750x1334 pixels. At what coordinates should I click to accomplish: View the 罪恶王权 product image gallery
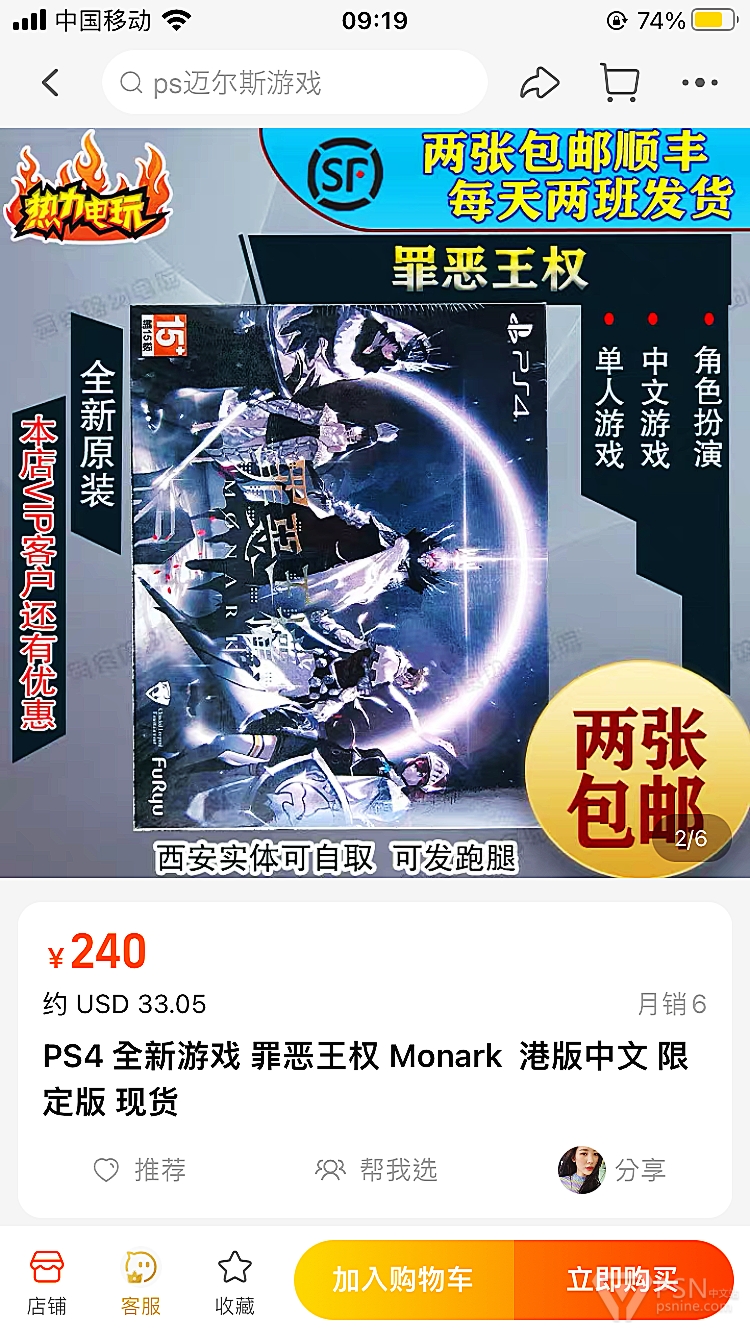tap(375, 503)
